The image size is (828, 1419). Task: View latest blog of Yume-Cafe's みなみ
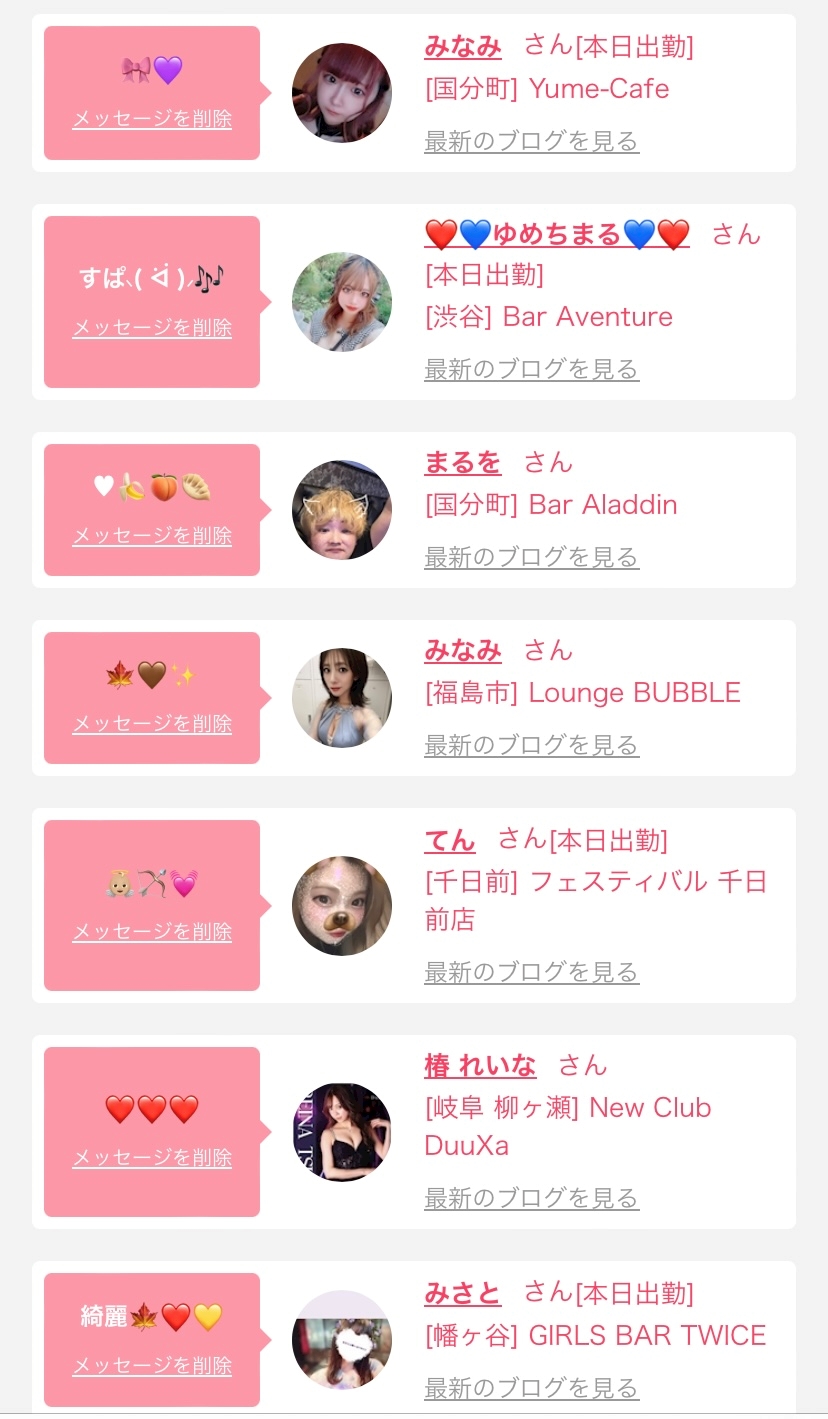click(531, 142)
